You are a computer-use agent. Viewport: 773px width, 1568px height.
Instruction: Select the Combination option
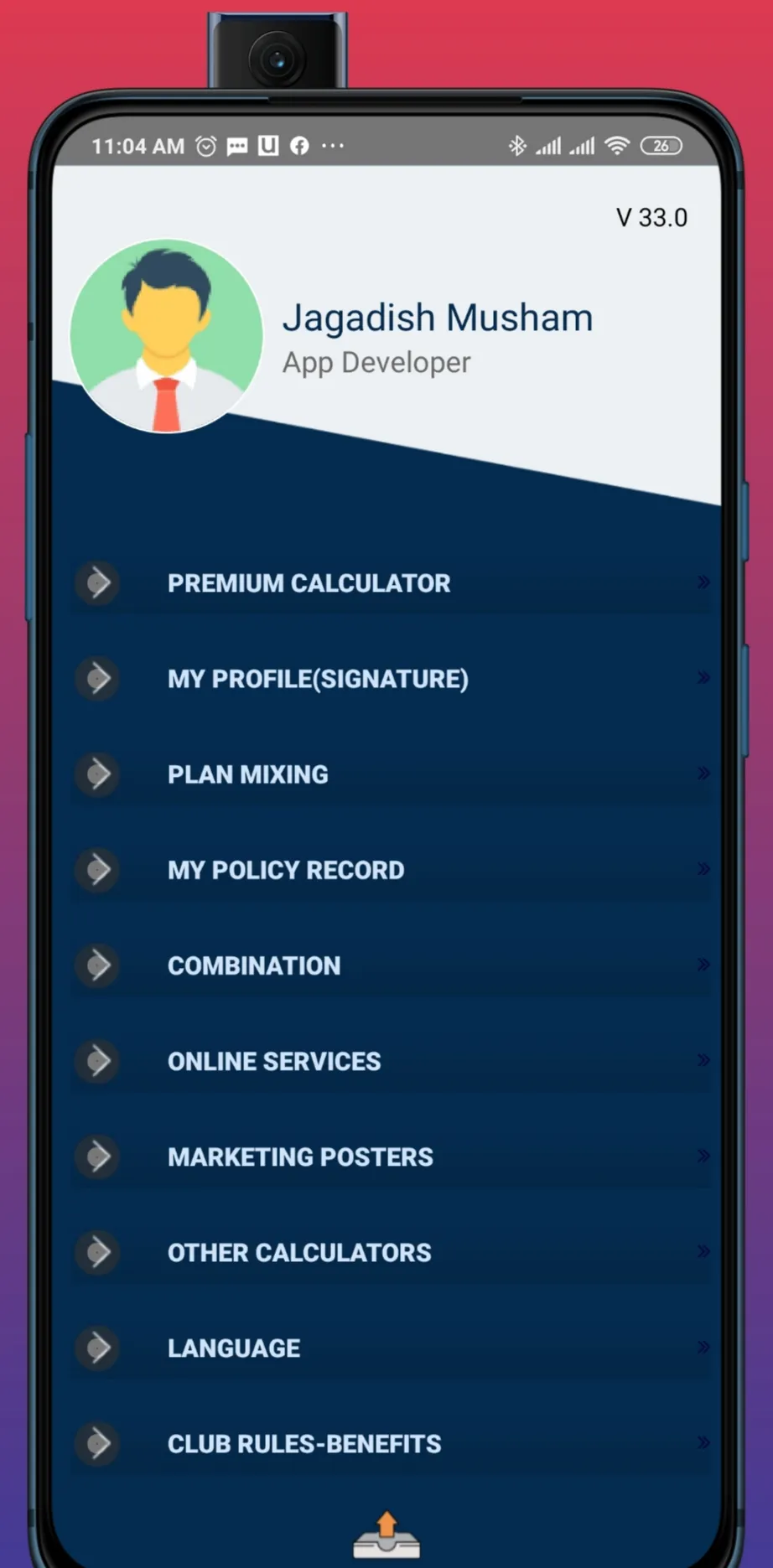(x=254, y=965)
